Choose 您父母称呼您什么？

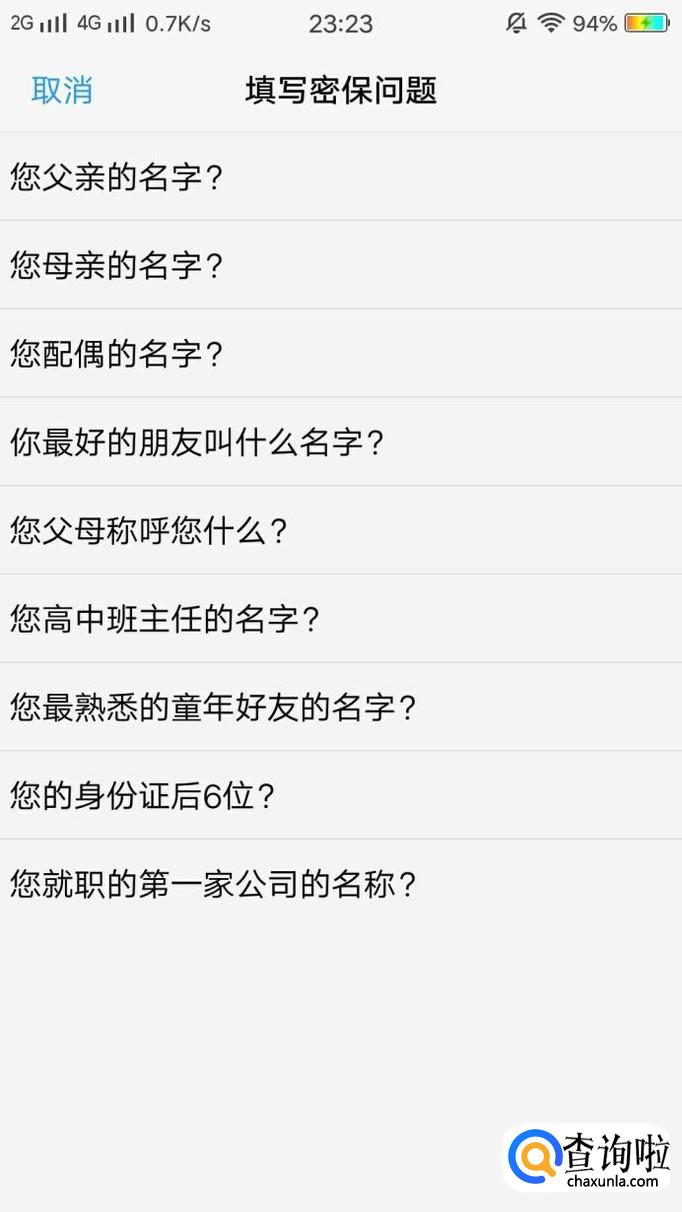pos(341,530)
